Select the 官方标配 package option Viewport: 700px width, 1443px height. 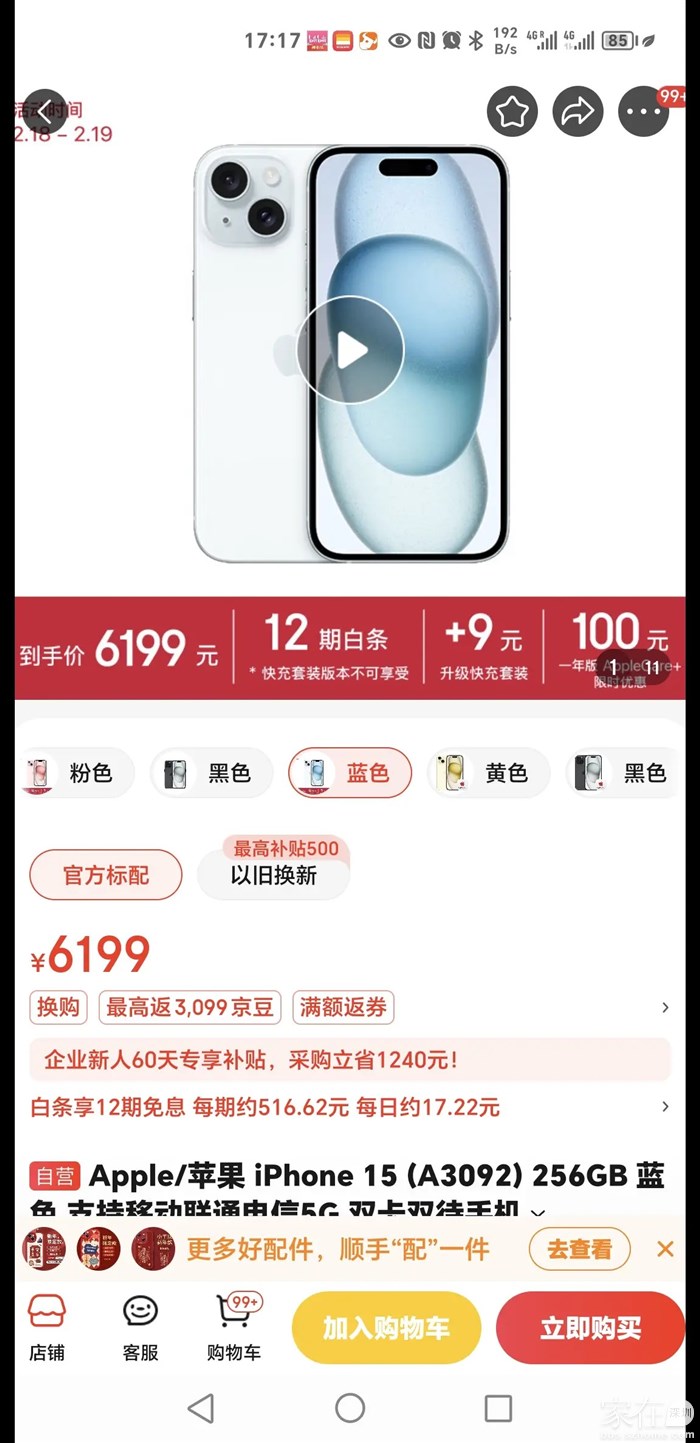pos(106,875)
